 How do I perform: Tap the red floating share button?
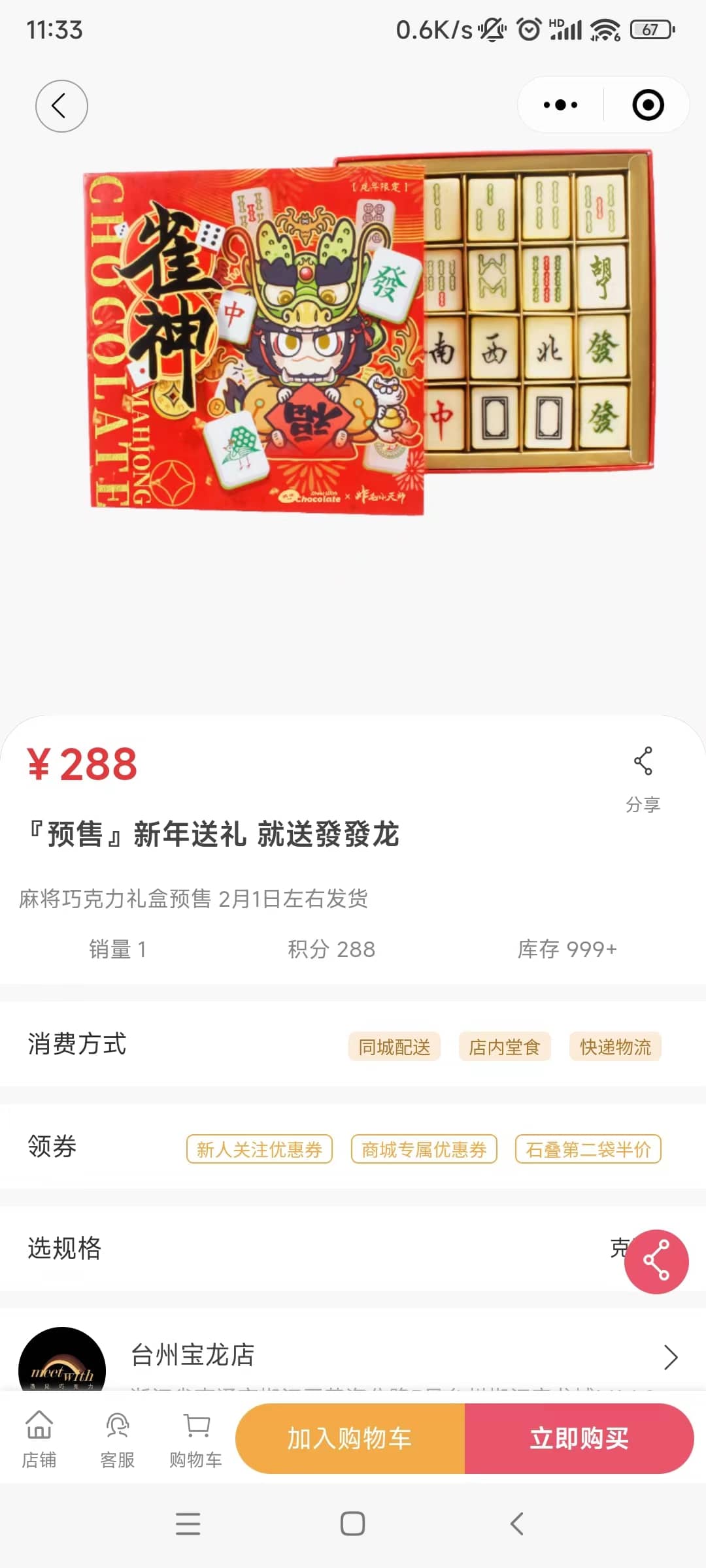tap(656, 1262)
